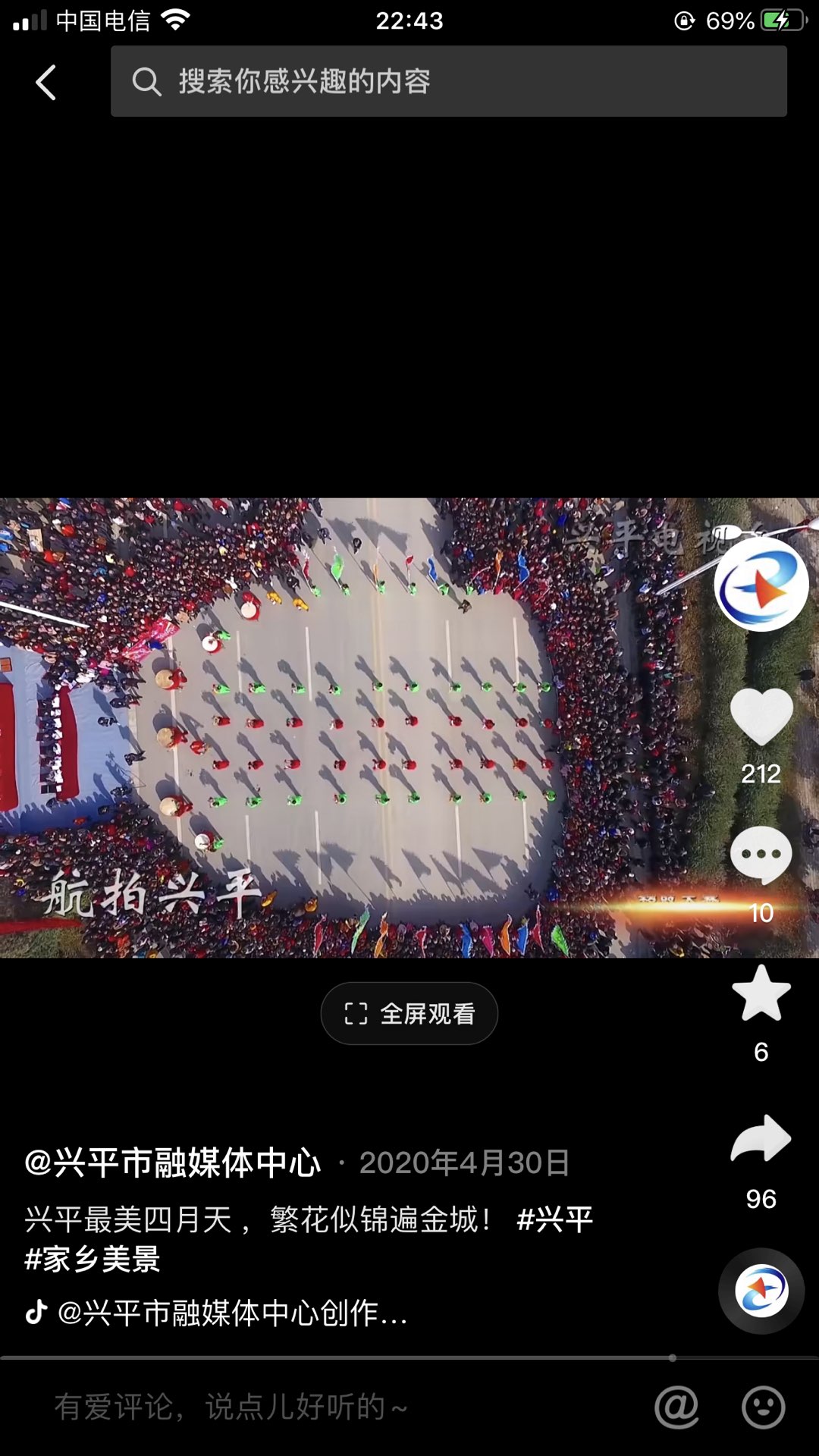Tap 全屏观看 to watch fullscreen
819x1456 pixels.
pyautogui.click(x=409, y=1014)
